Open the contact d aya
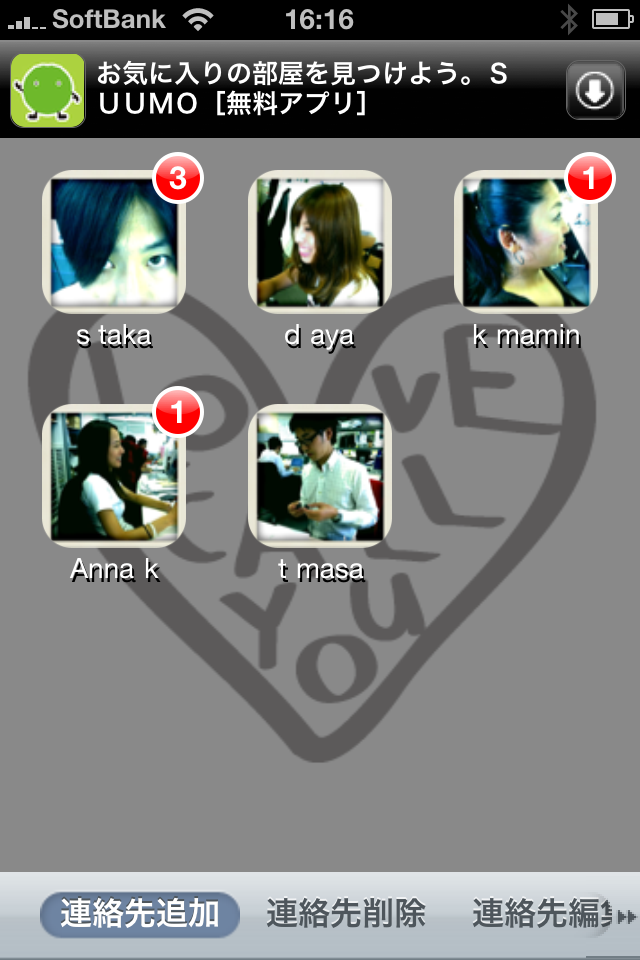Viewport: 640px width, 960px height. (319, 241)
